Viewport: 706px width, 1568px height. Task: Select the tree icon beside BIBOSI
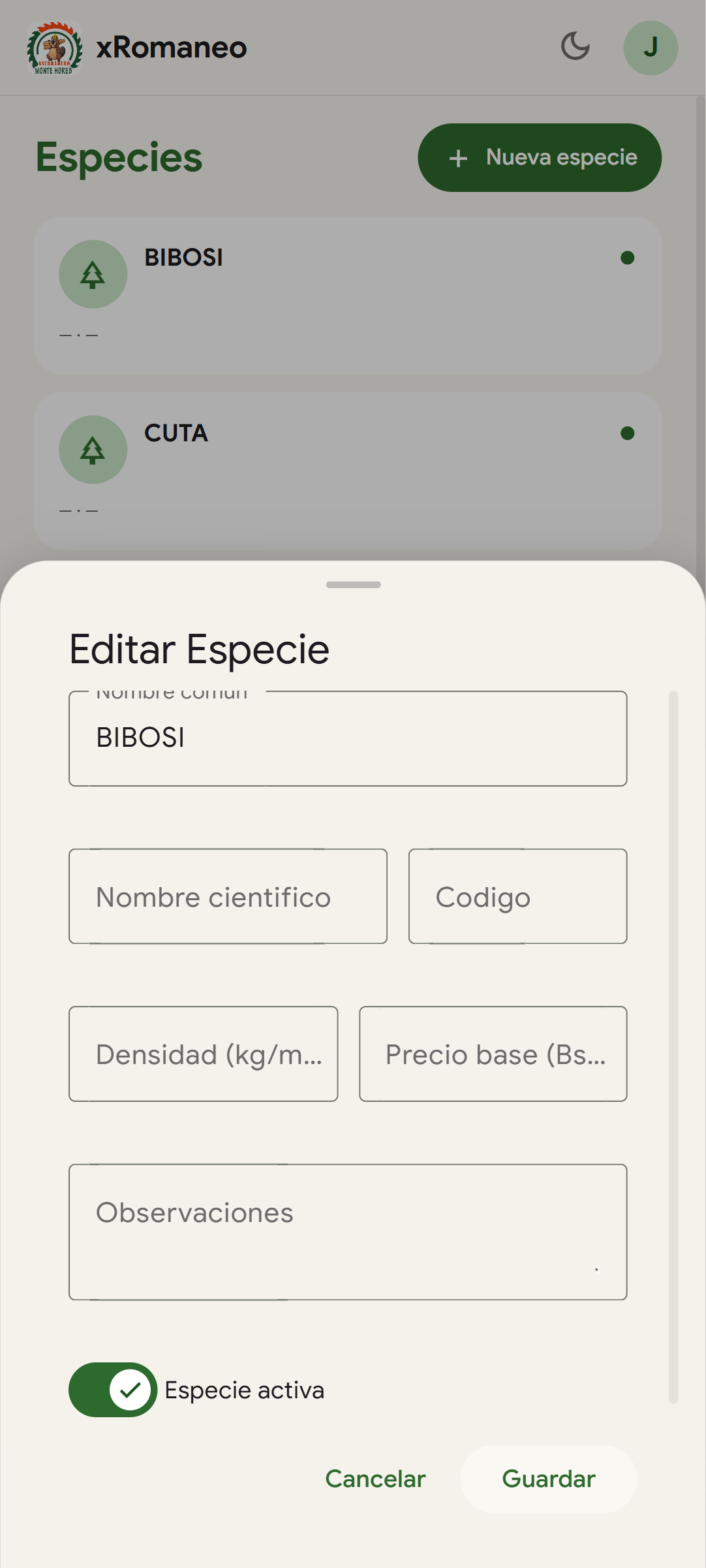(93, 274)
